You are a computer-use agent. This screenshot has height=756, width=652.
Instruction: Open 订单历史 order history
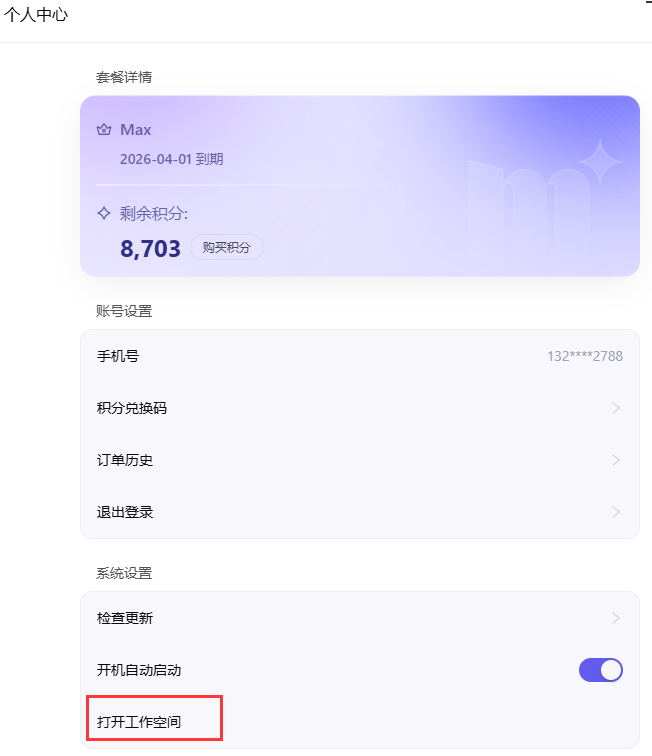point(359,460)
